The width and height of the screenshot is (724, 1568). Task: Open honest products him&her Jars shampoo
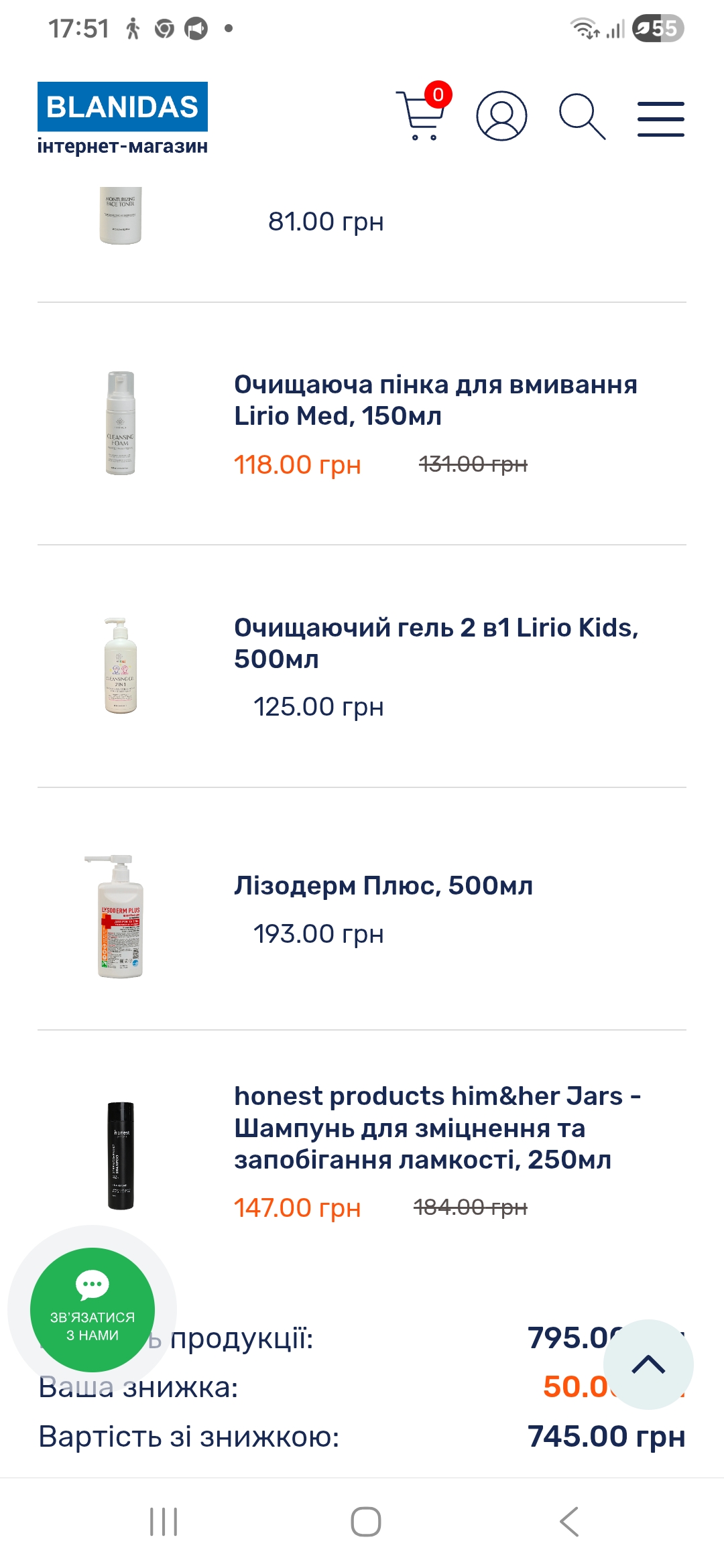[437, 1128]
